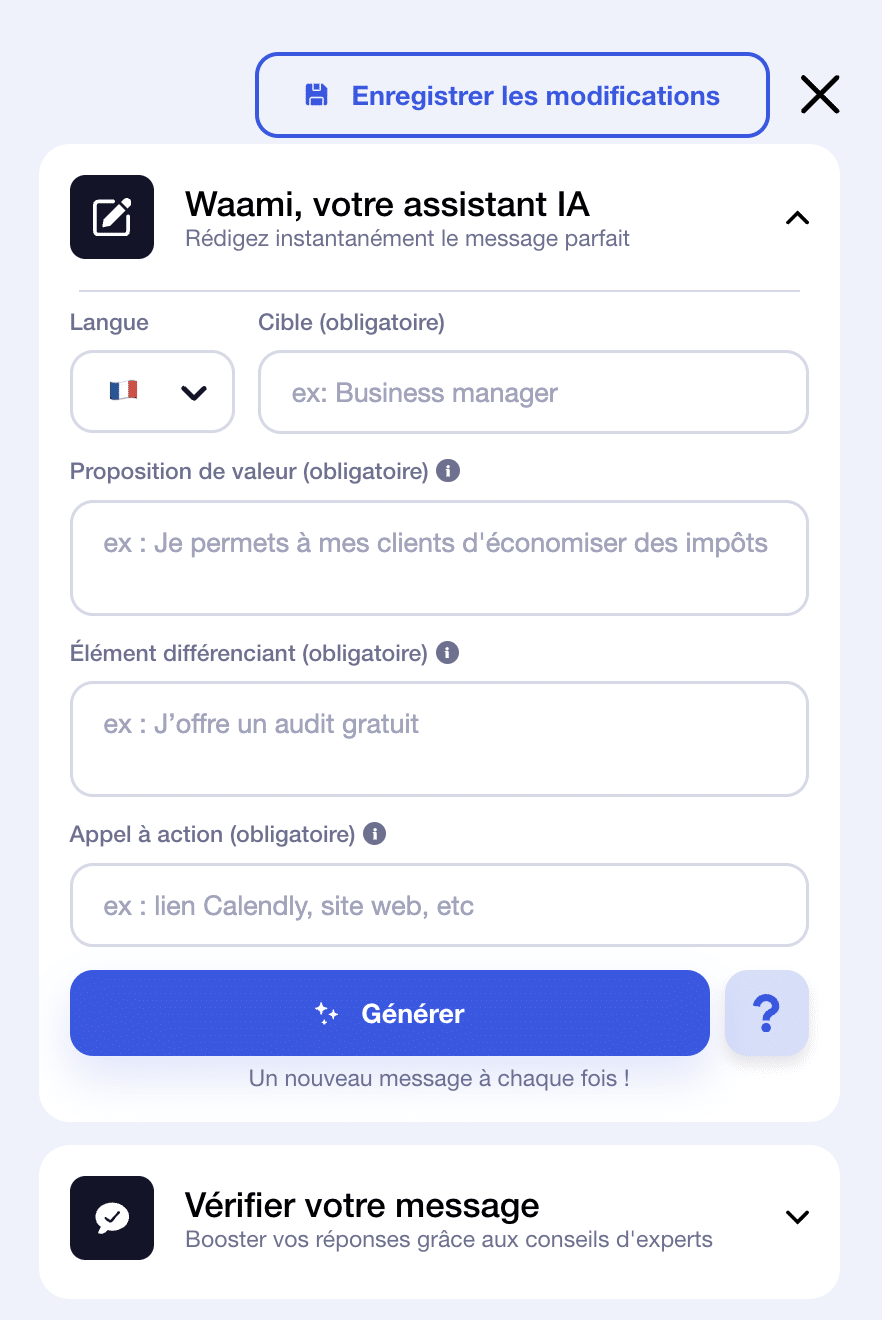Show info about Élément différenciant
This screenshot has width=882, height=1320.
click(448, 653)
